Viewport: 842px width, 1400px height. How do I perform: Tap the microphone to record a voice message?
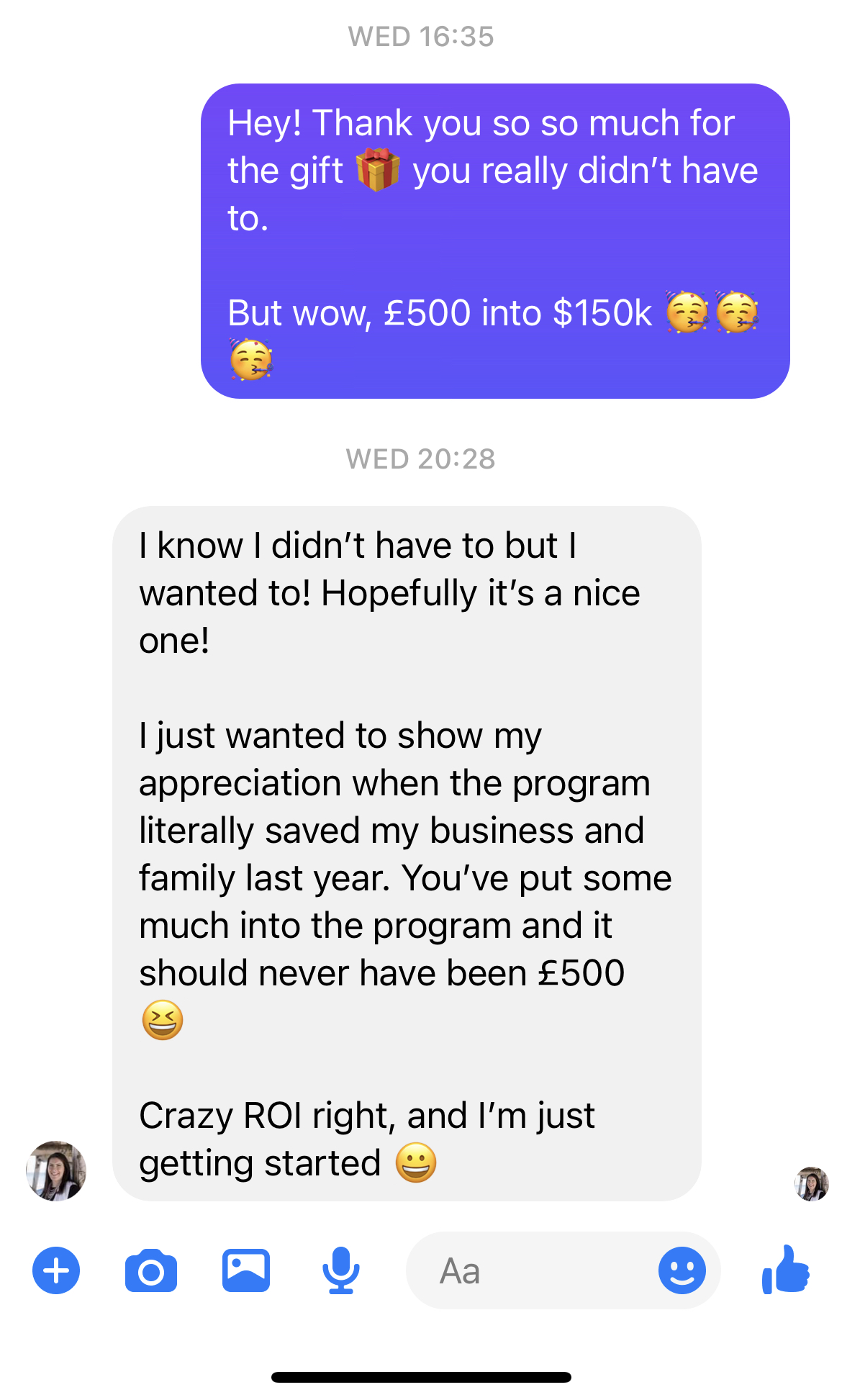(341, 1270)
